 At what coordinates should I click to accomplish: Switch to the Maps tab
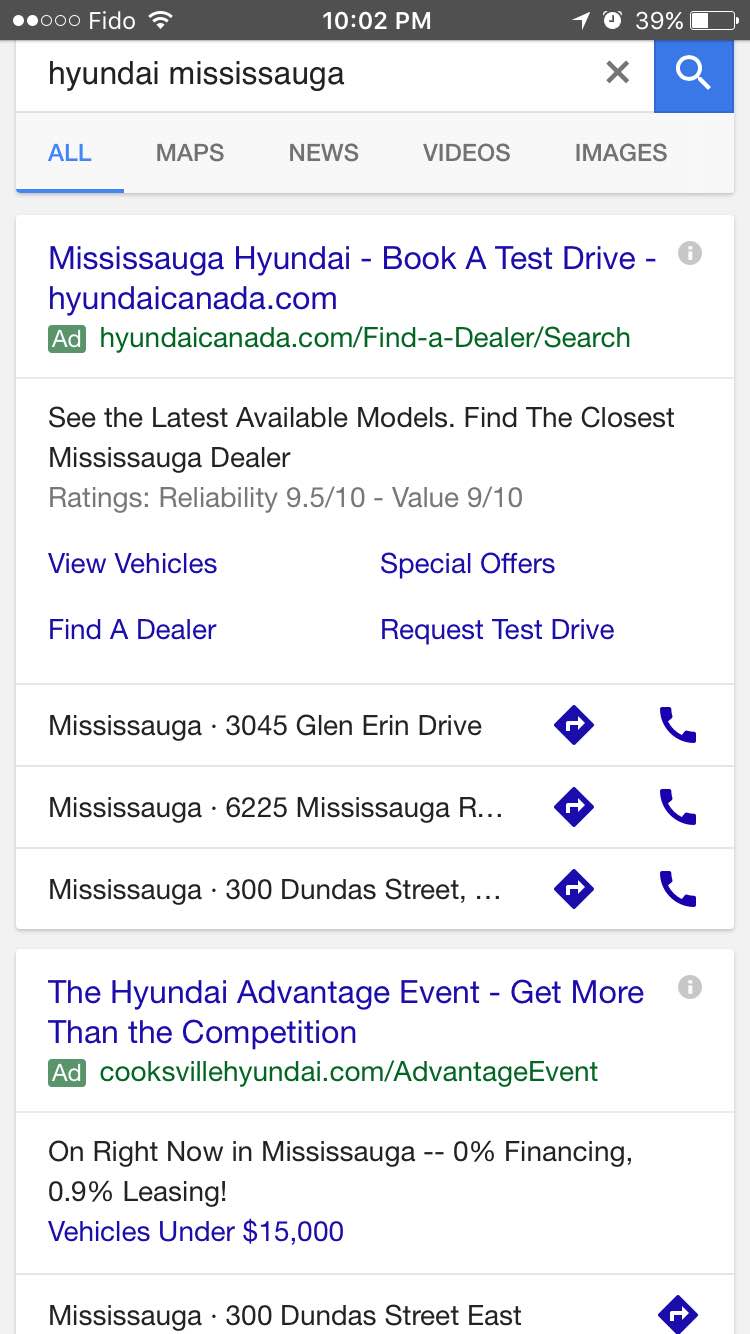point(190,153)
